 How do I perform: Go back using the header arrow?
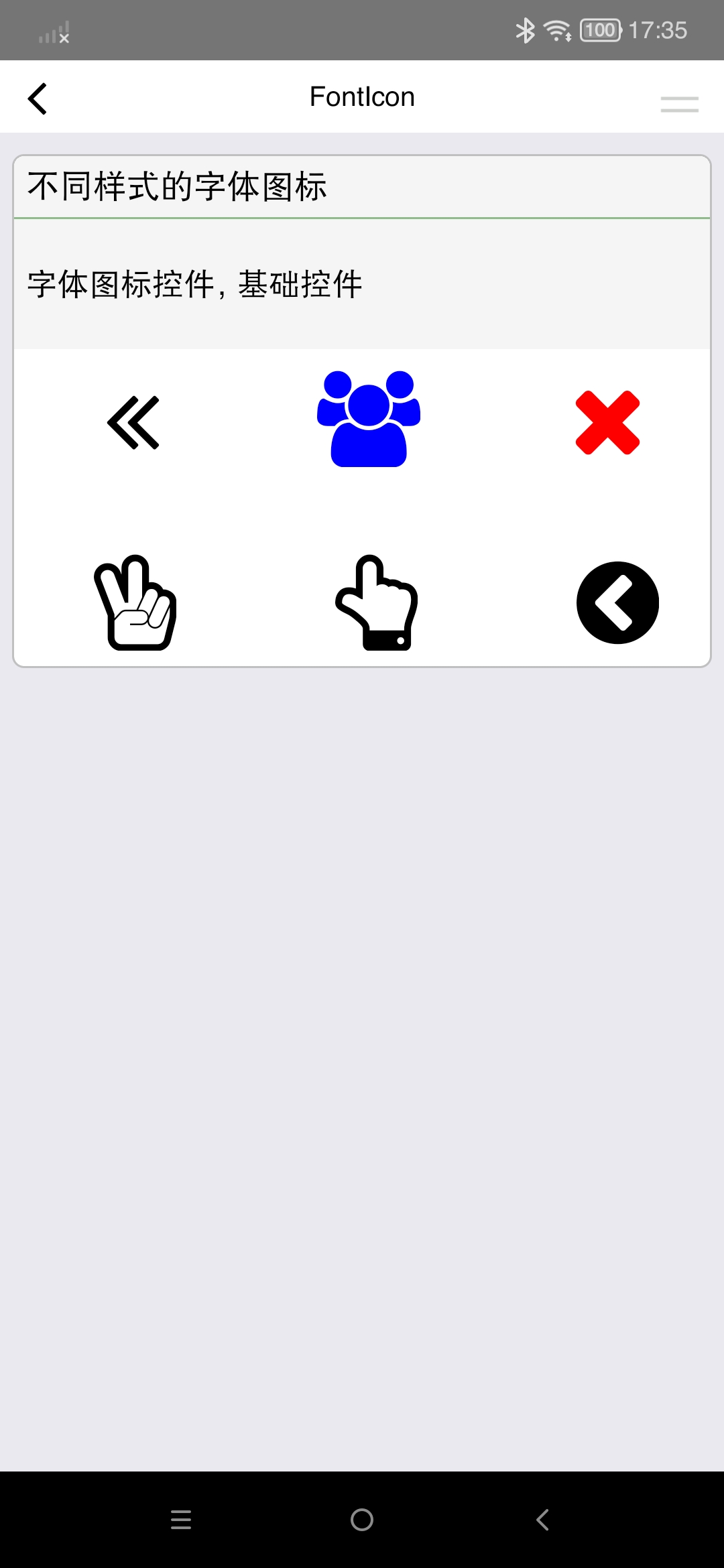(x=38, y=99)
